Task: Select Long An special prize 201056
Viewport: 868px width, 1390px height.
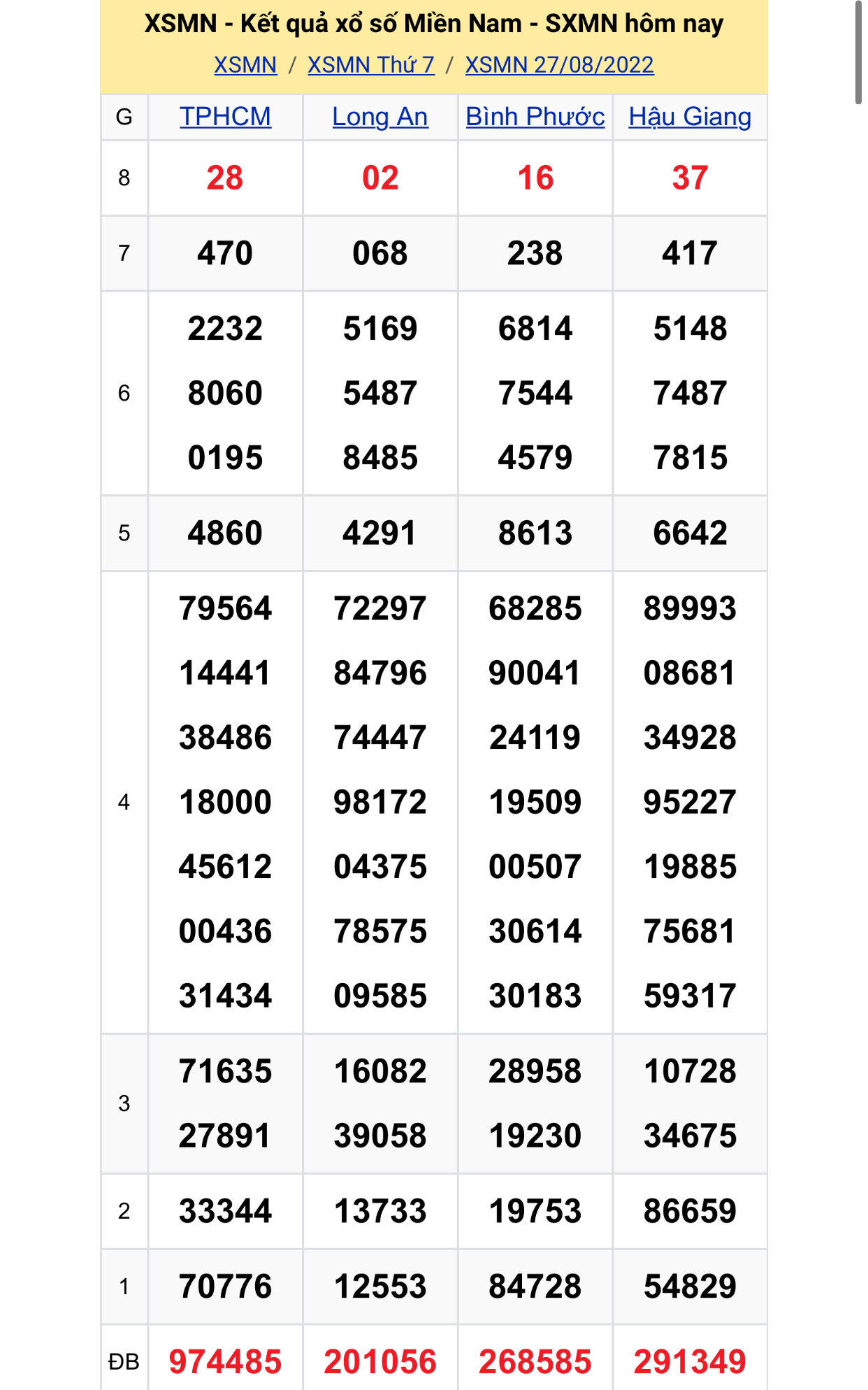Action: pos(379,1354)
